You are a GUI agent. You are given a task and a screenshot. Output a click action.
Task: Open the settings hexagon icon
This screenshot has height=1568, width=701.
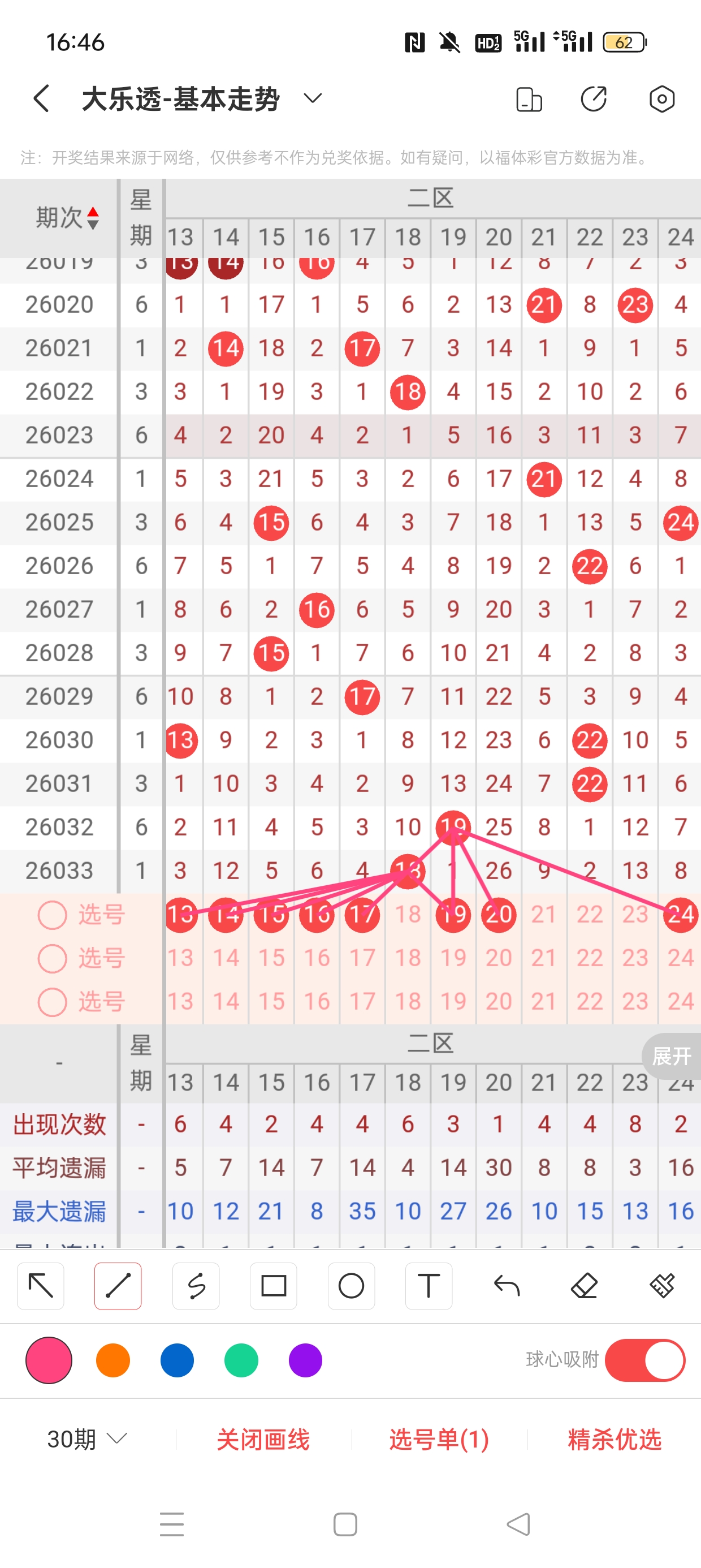click(x=661, y=98)
